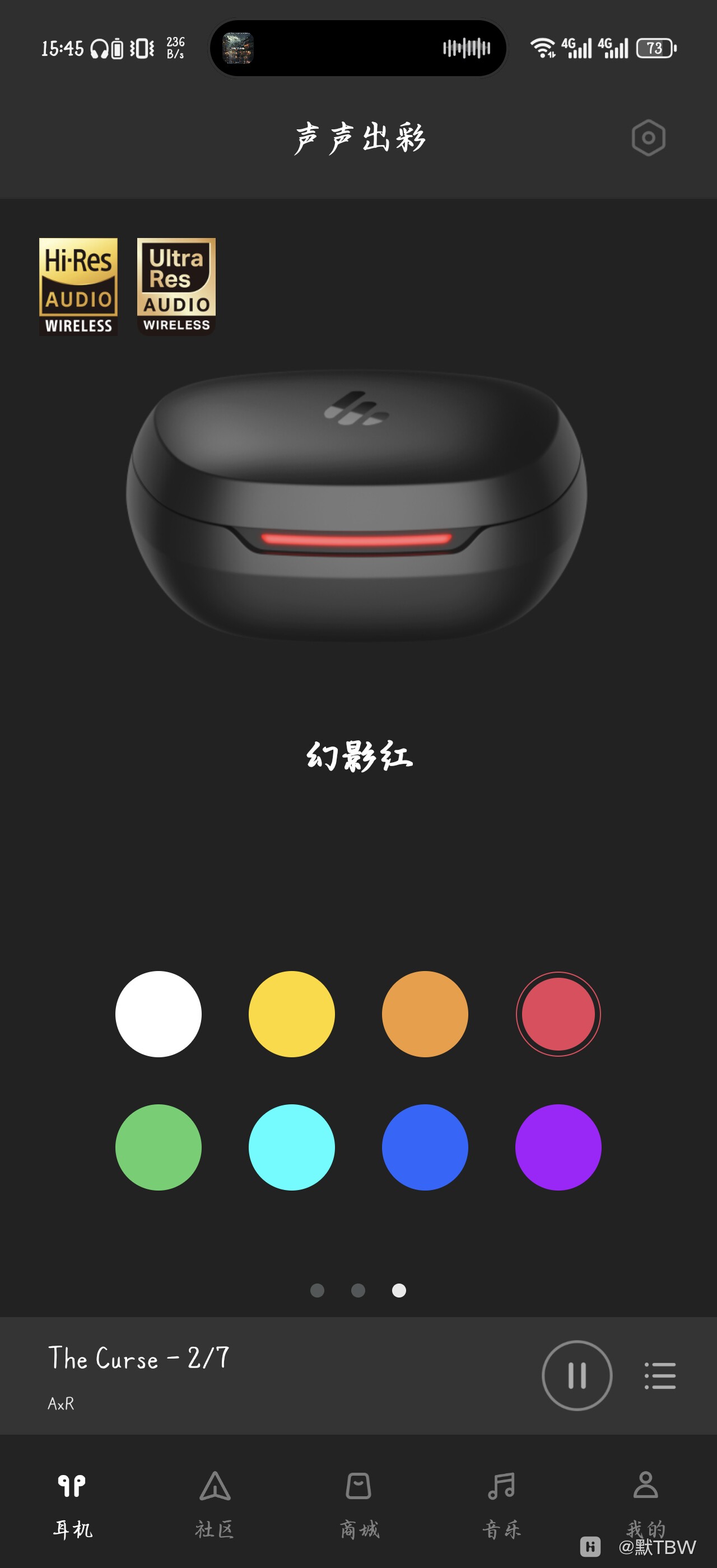Image resolution: width=717 pixels, height=1568 pixels.
Task: Jump to the first page indicator dot
Action: (x=317, y=1290)
